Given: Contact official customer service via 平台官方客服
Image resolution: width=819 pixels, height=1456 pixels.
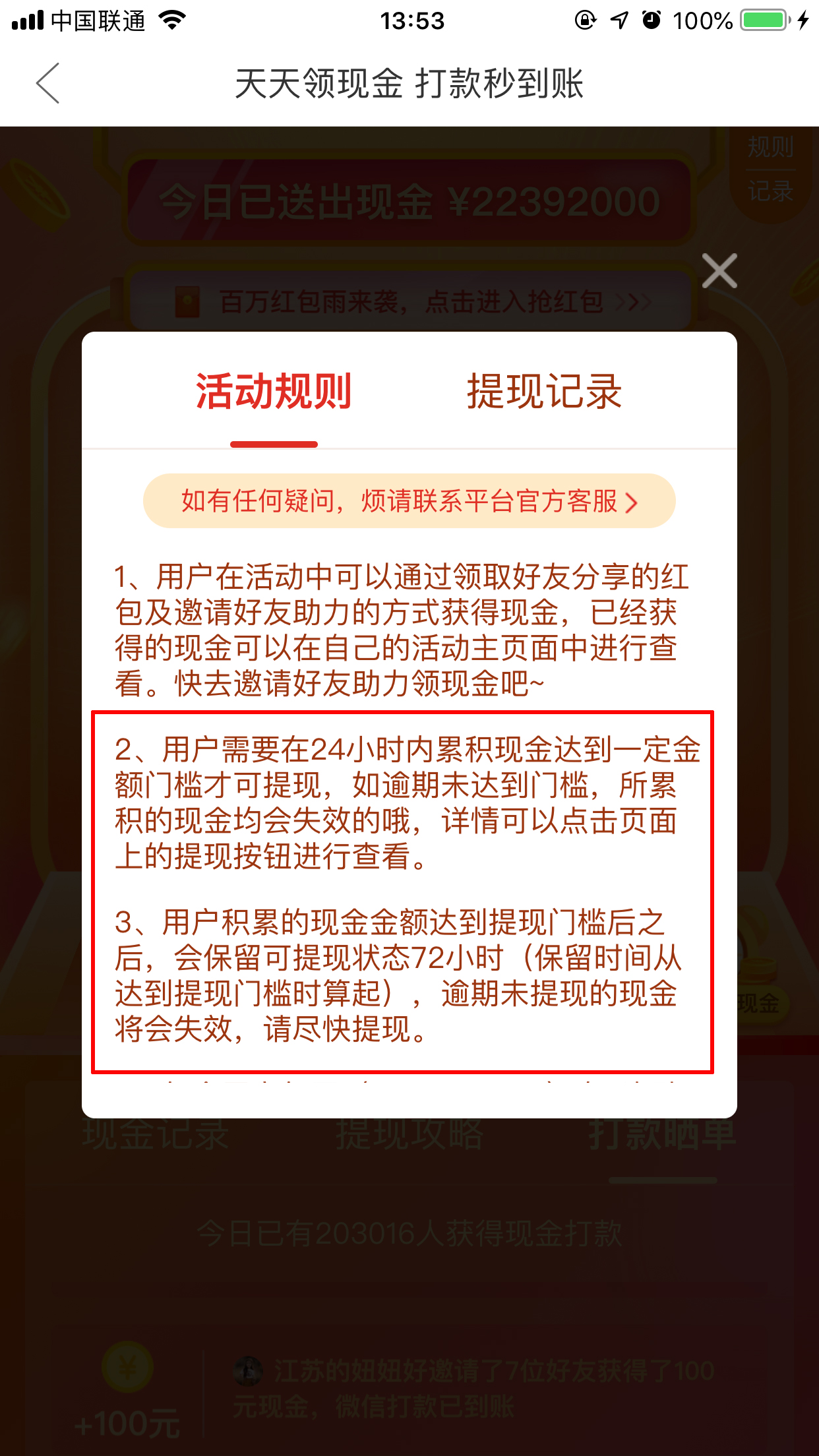Looking at the screenshot, I should 409,501.
